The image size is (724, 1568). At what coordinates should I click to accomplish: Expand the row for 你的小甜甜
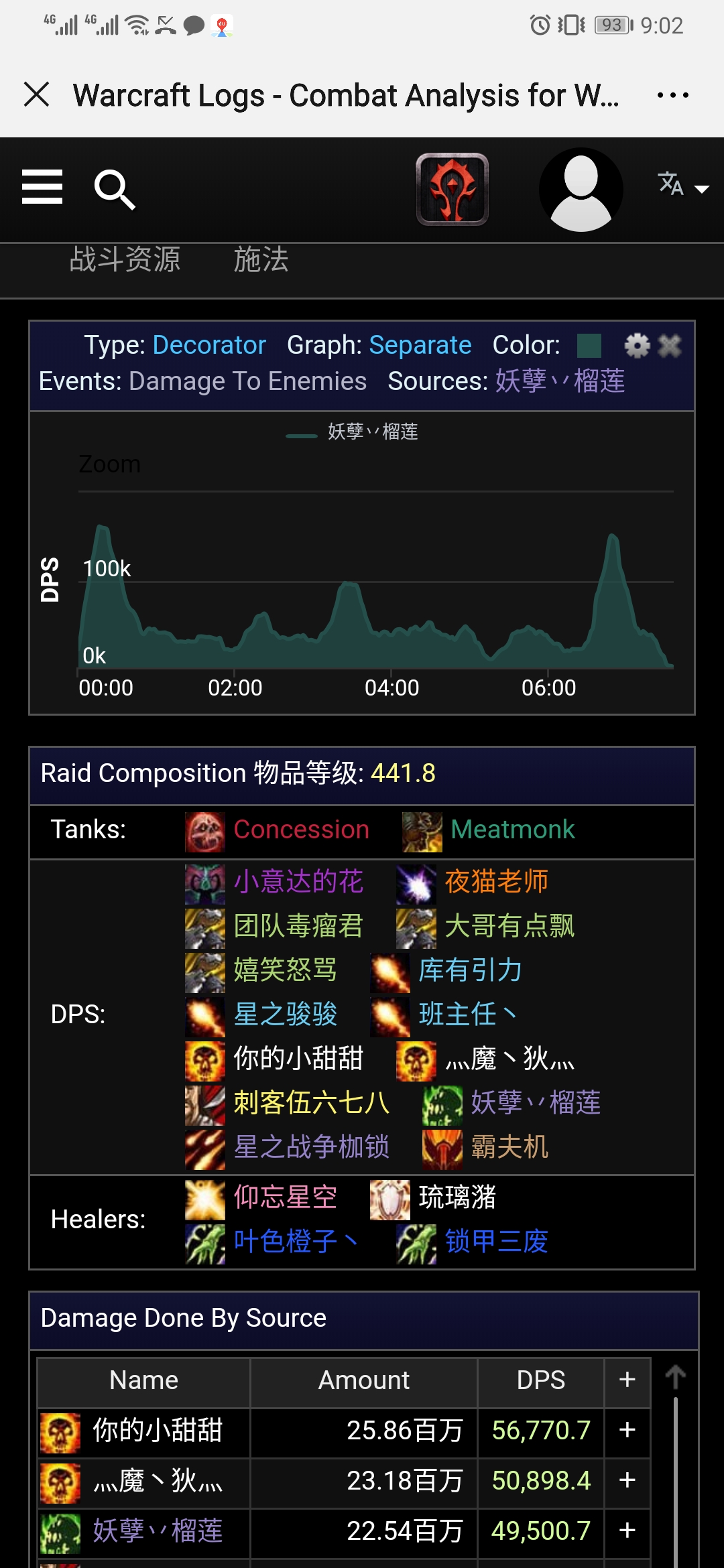[x=627, y=1430]
